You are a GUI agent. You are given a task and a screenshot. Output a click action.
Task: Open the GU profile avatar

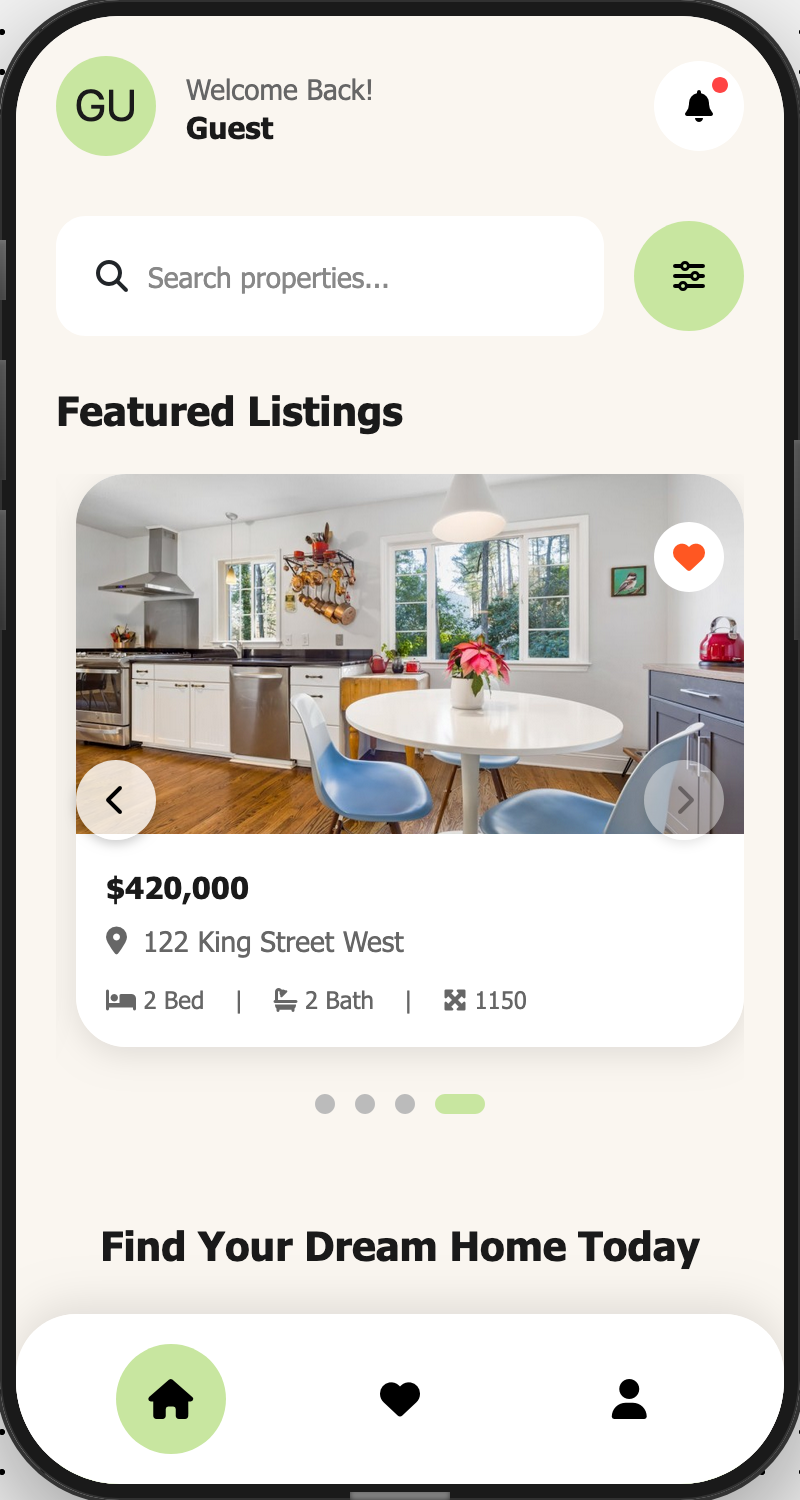coord(106,106)
